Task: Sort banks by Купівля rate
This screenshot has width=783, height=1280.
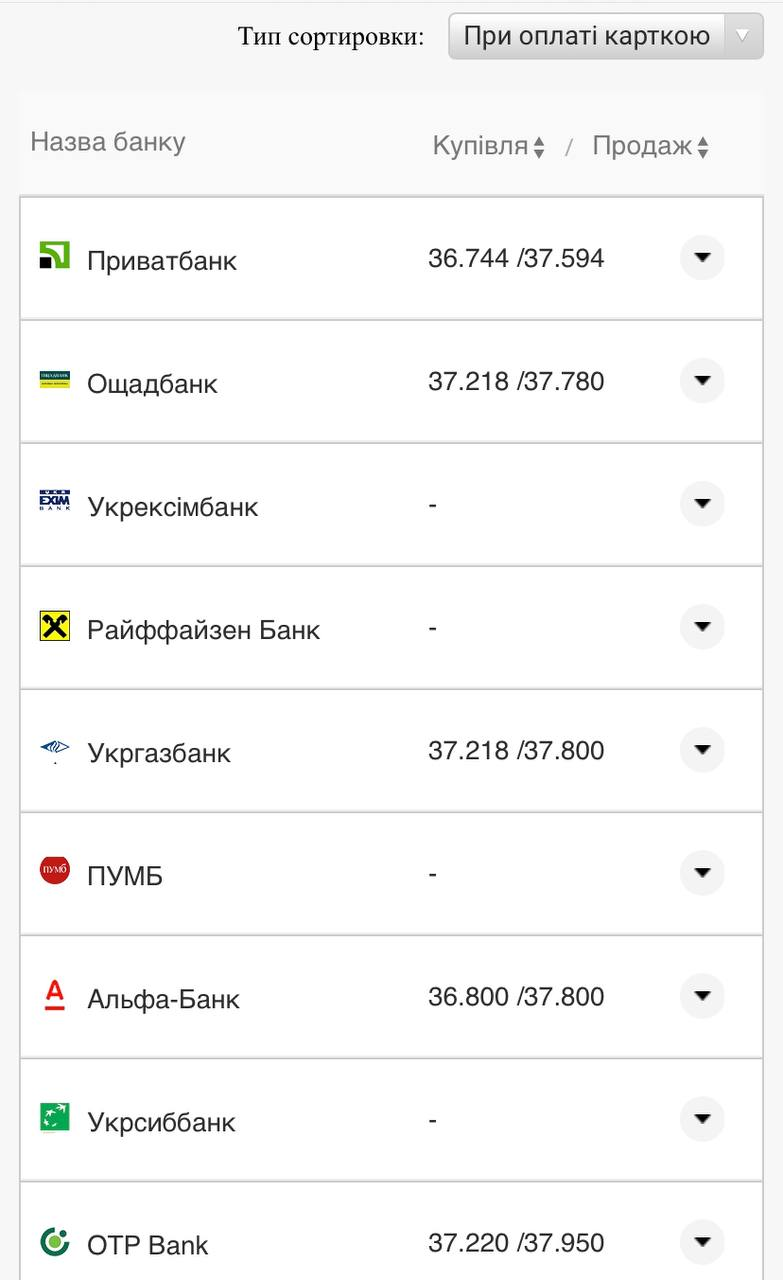Action: [x=489, y=146]
